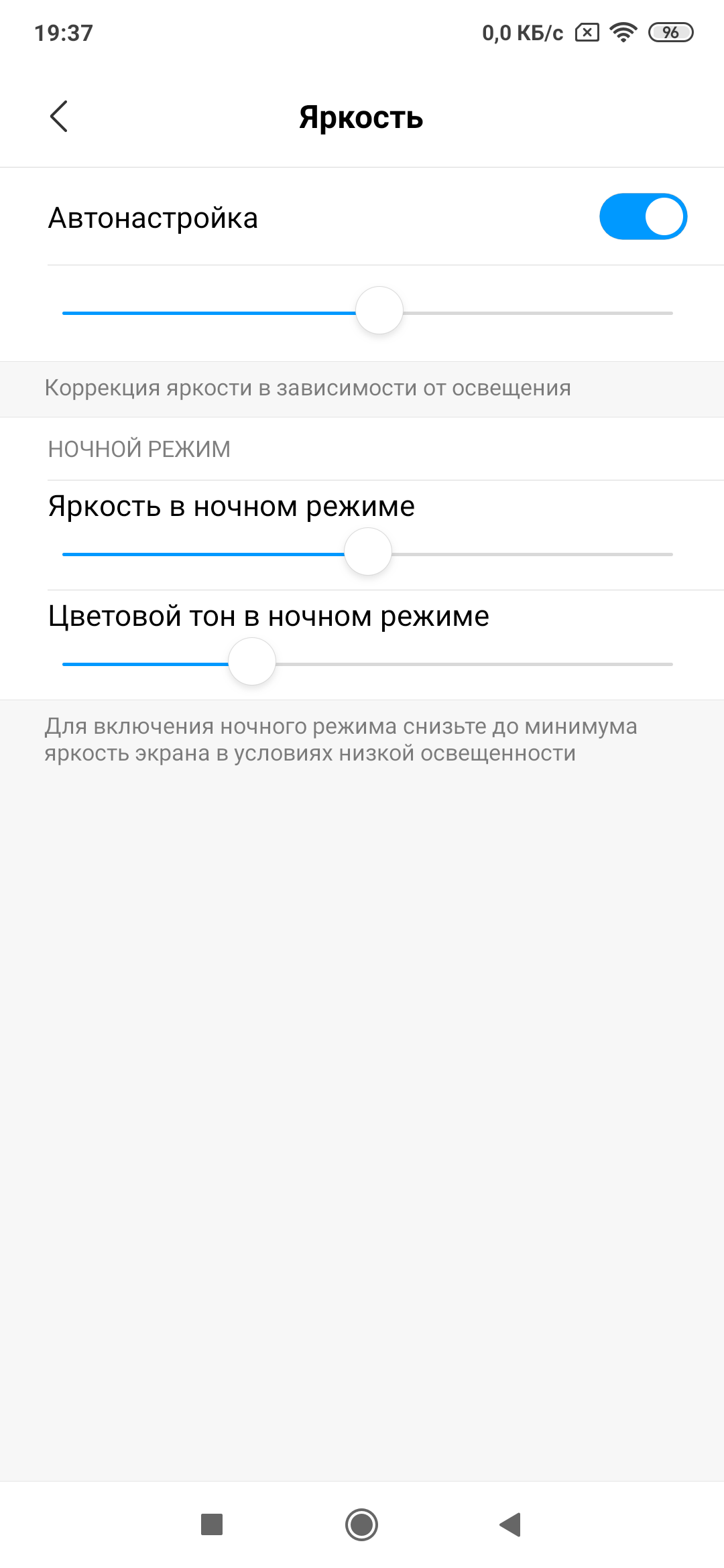Go to the home screen
Screen dimensions: 724x1568
pyautogui.click(x=362, y=1524)
